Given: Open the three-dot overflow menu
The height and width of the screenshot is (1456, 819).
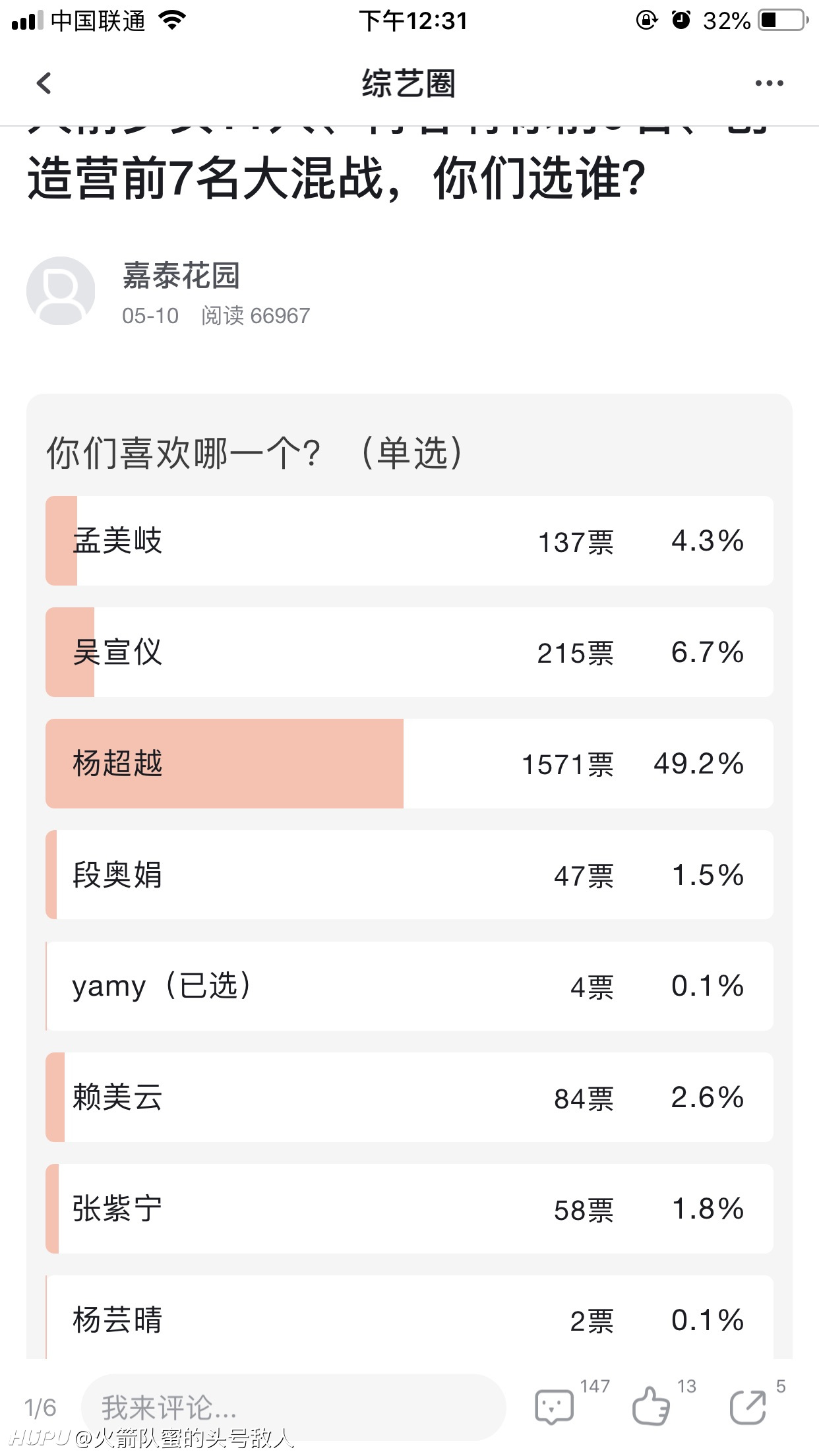Looking at the screenshot, I should tap(769, 83).
